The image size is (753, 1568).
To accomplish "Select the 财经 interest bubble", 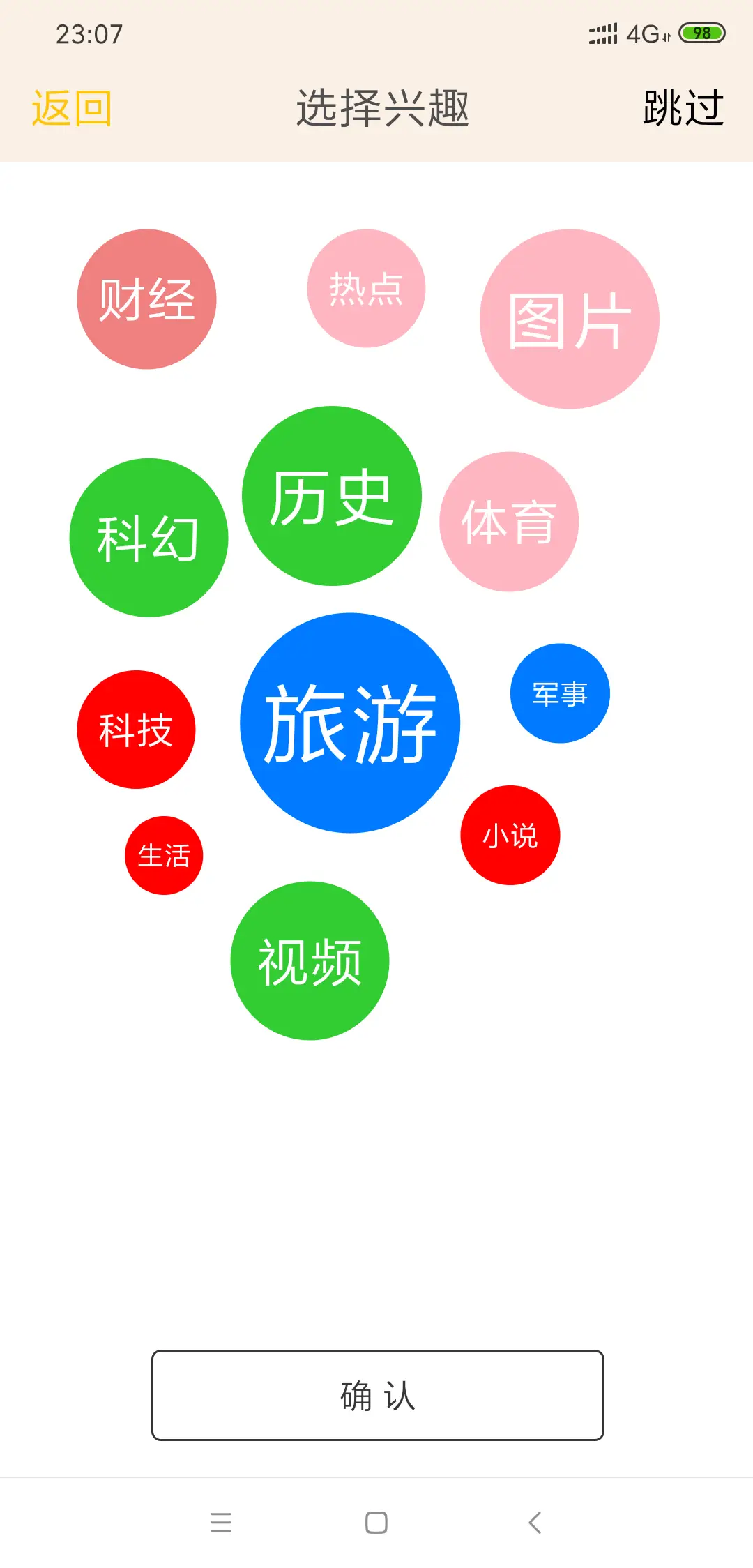I will pos(146,299).
